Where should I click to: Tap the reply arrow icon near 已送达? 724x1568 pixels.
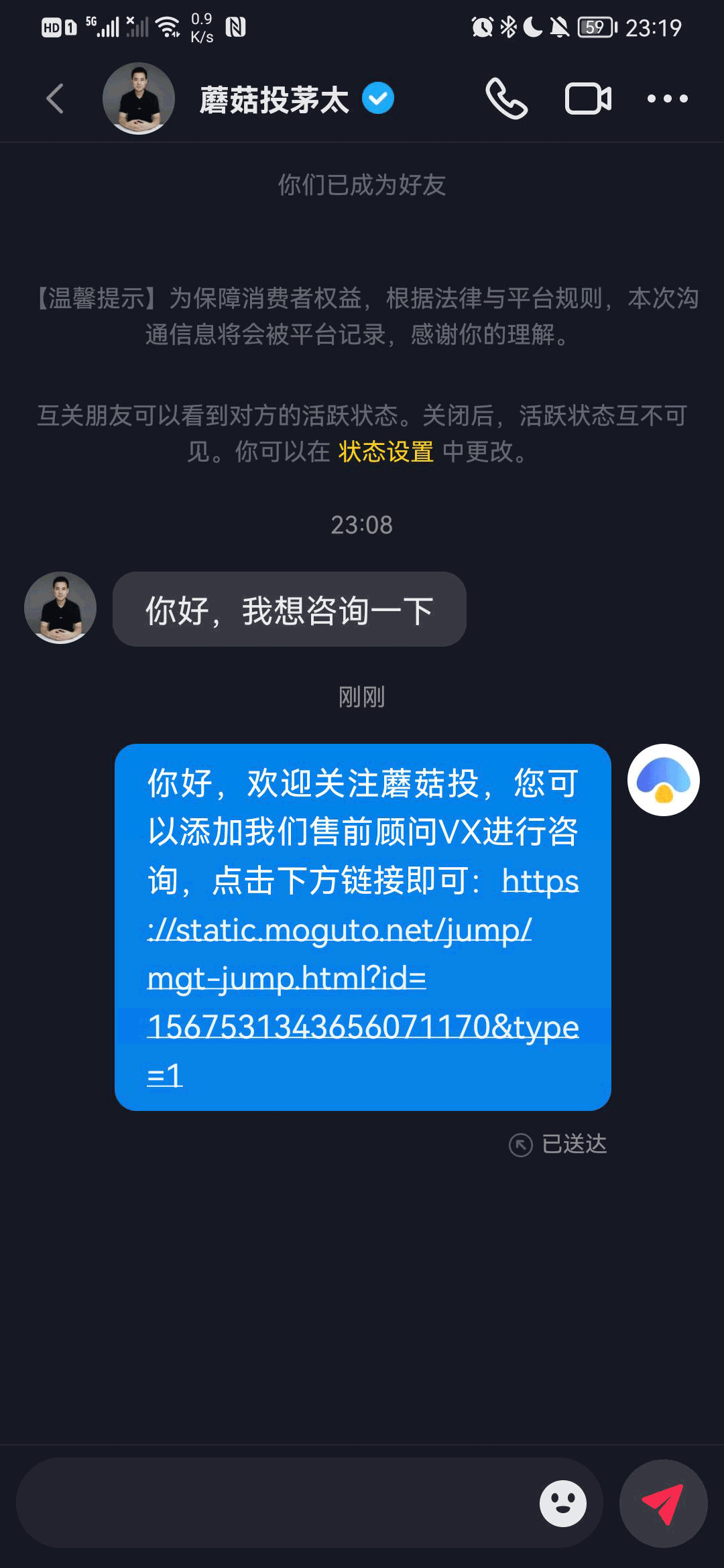point(520,1145)
